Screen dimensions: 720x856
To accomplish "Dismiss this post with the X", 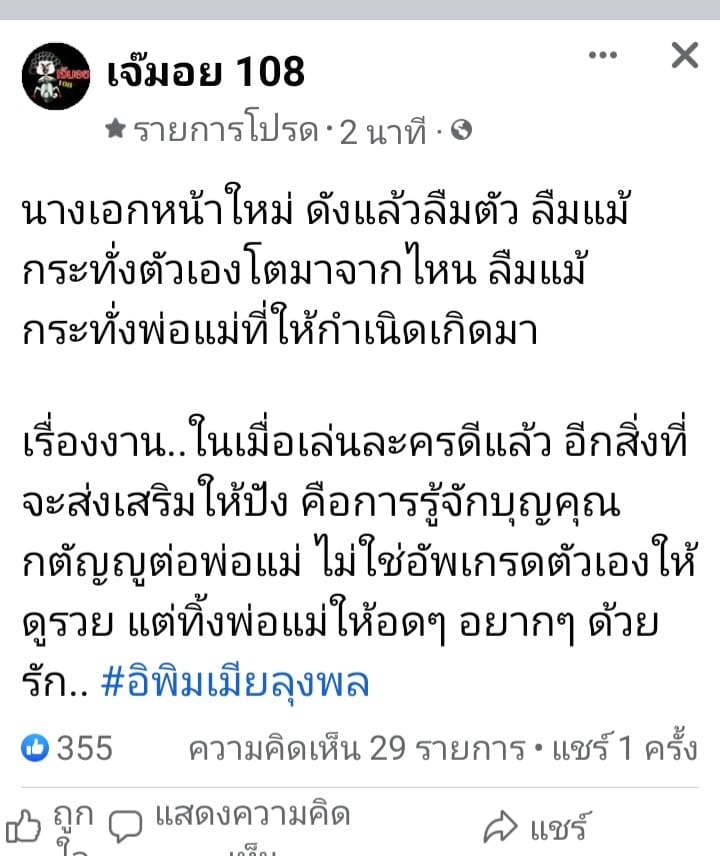I will point(684,56).
